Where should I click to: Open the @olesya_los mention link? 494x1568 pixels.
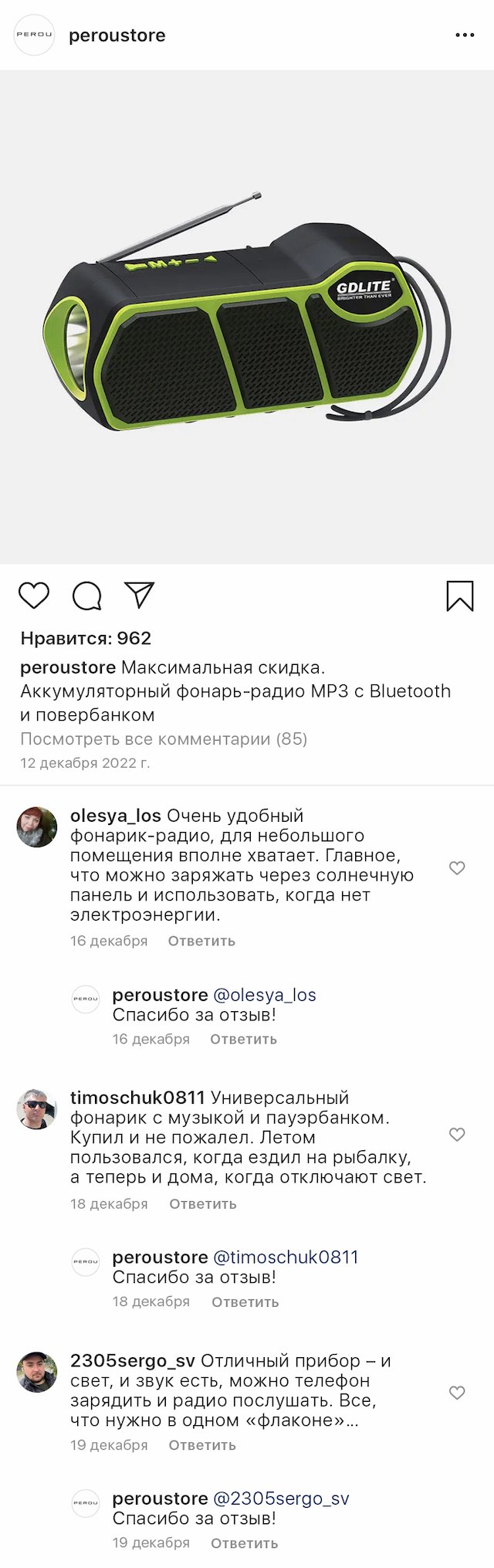264,995
